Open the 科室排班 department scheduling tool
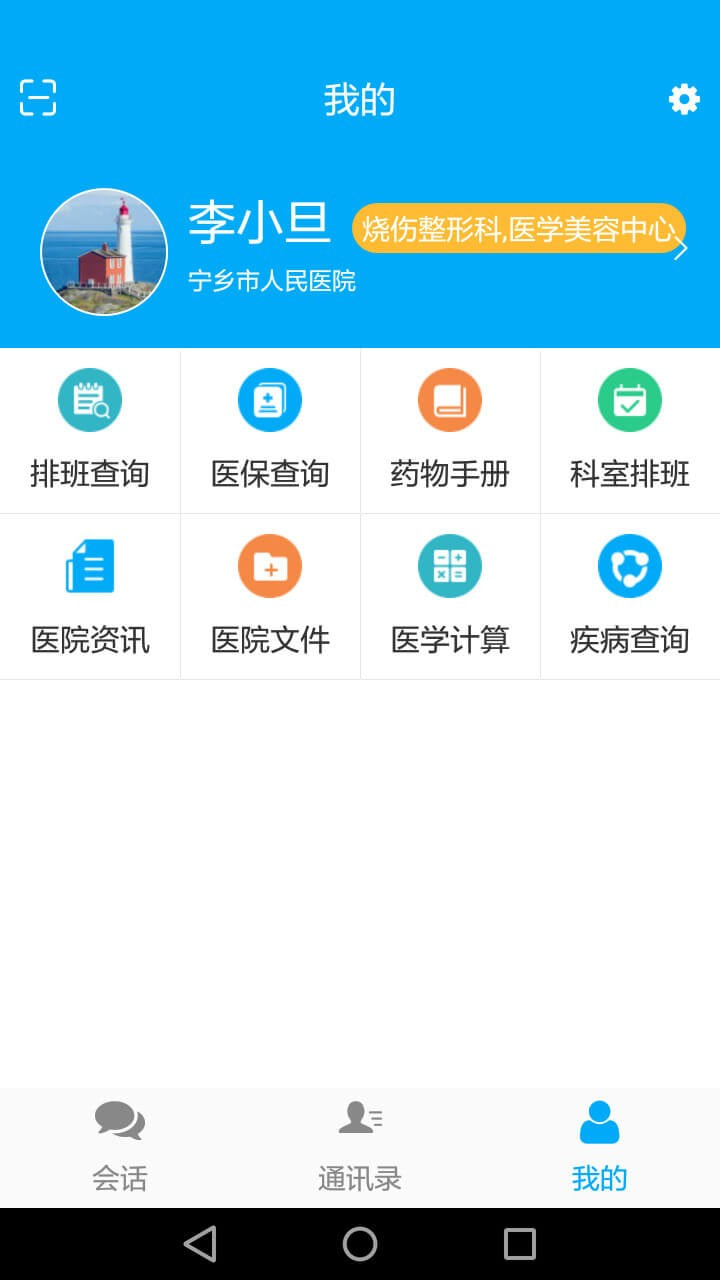The image size is (720, 1280). coord(630,430)
